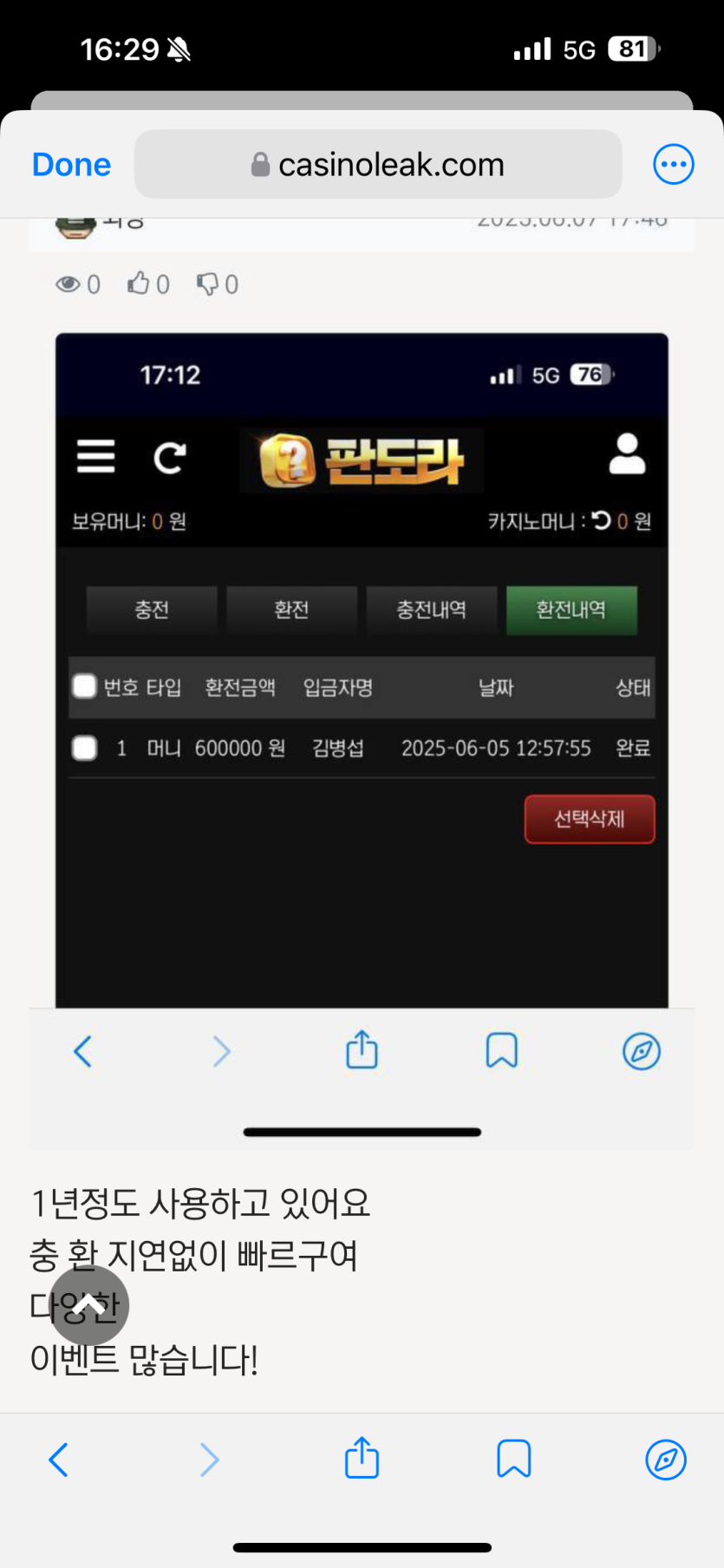The height and width of the screenshot is (1568, 724).
Task: Like the post with thumbs up
Action: (x=139, y=284)
